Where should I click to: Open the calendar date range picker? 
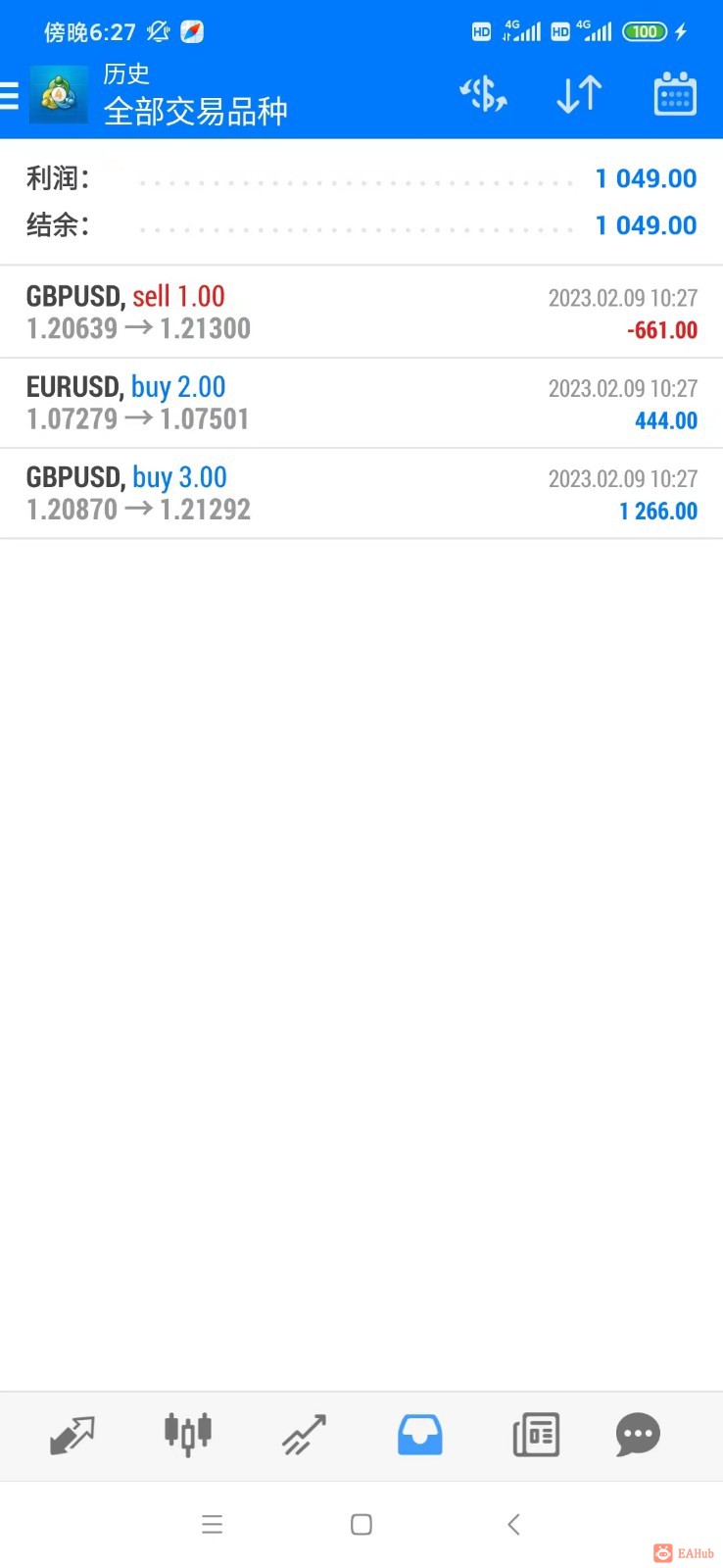[x=674, y=95]
